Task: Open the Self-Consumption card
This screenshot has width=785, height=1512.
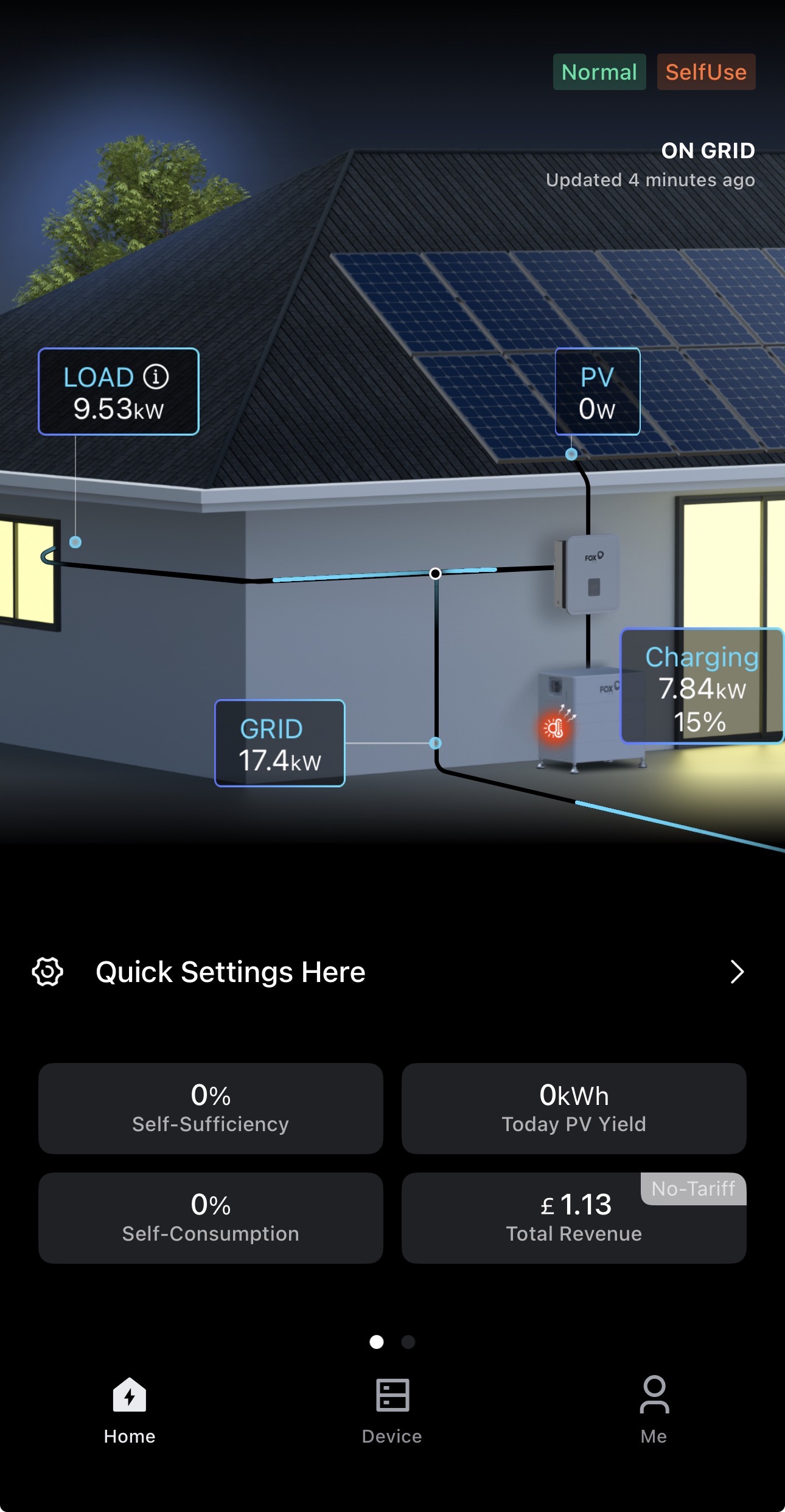Action: coord(211,1218)
